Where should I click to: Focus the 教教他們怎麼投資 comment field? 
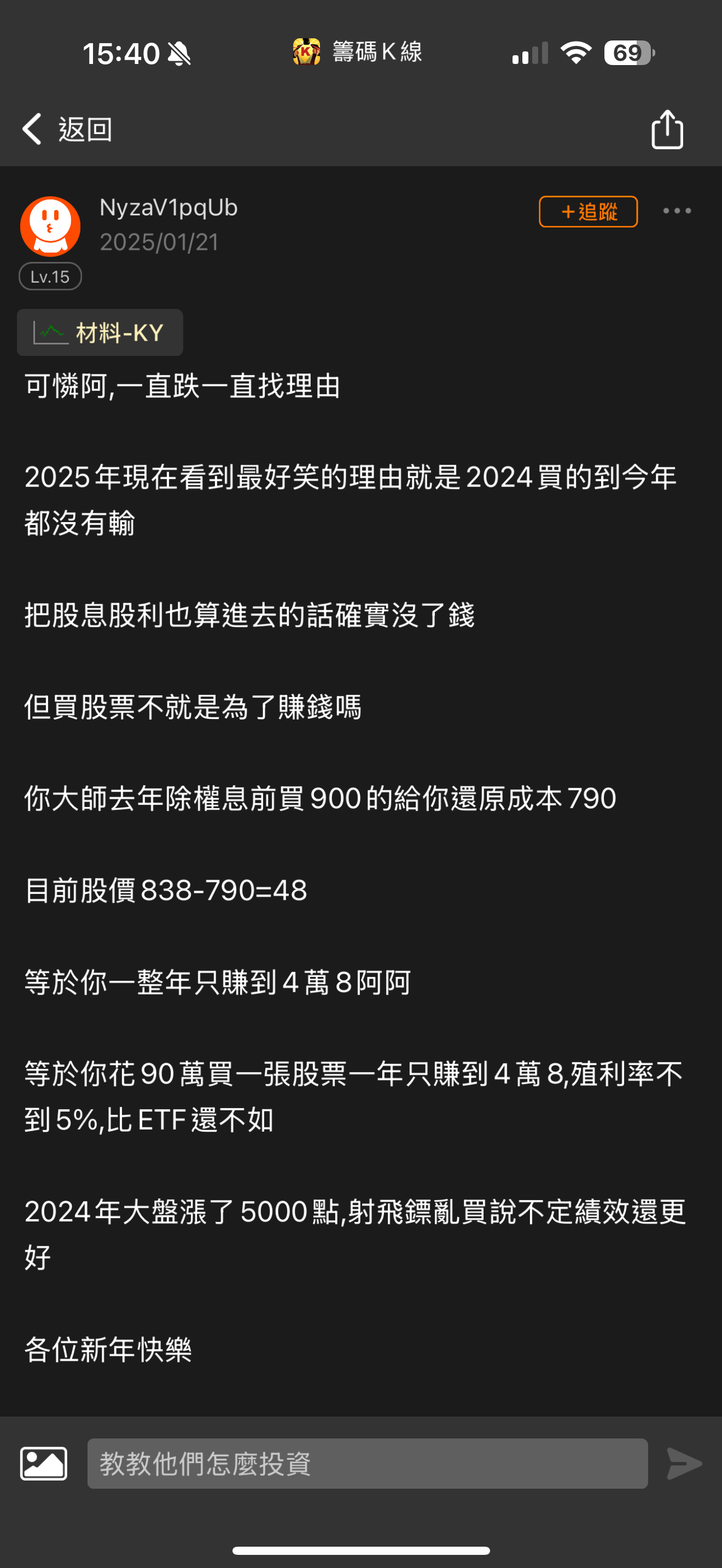(x=367, y=1464)
